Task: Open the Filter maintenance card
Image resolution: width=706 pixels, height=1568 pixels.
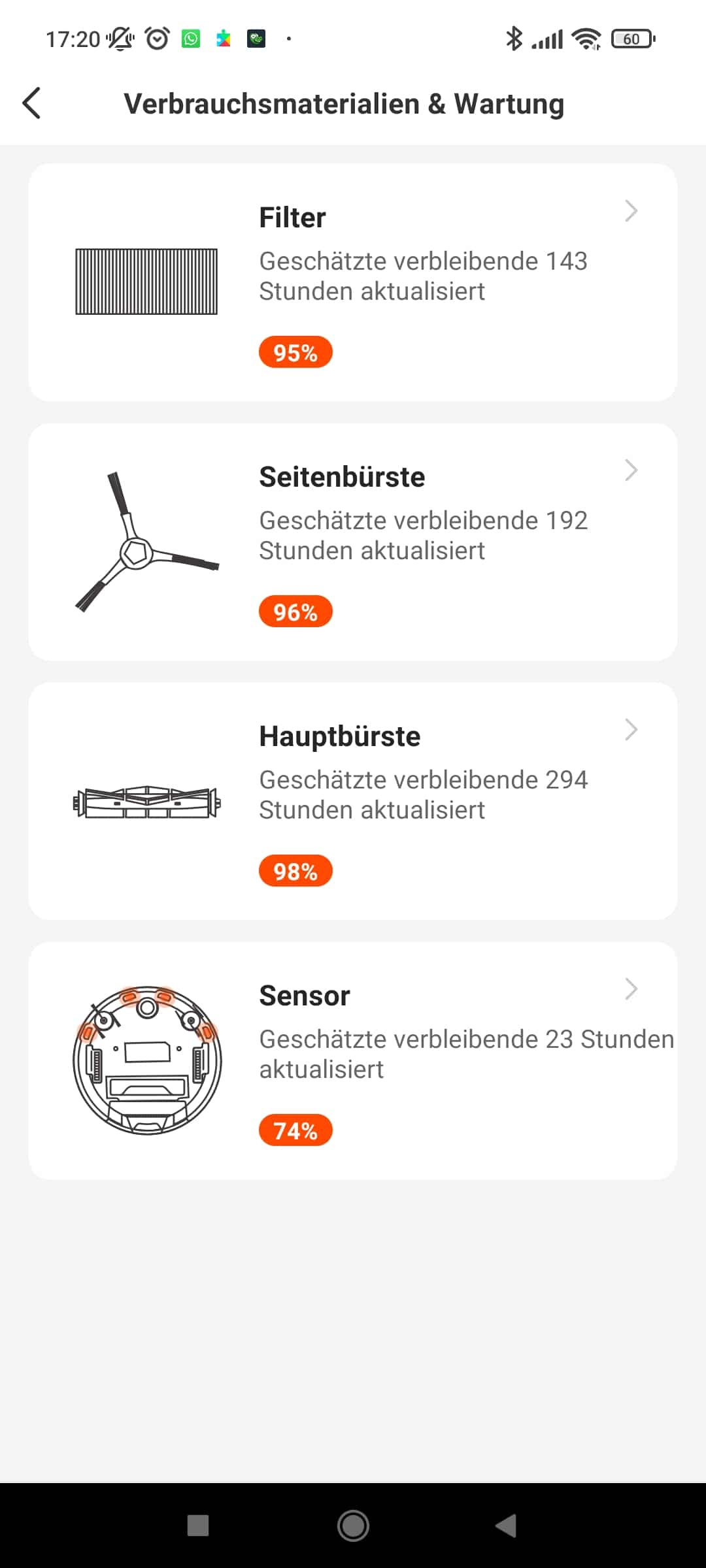Action: [353, 282]
